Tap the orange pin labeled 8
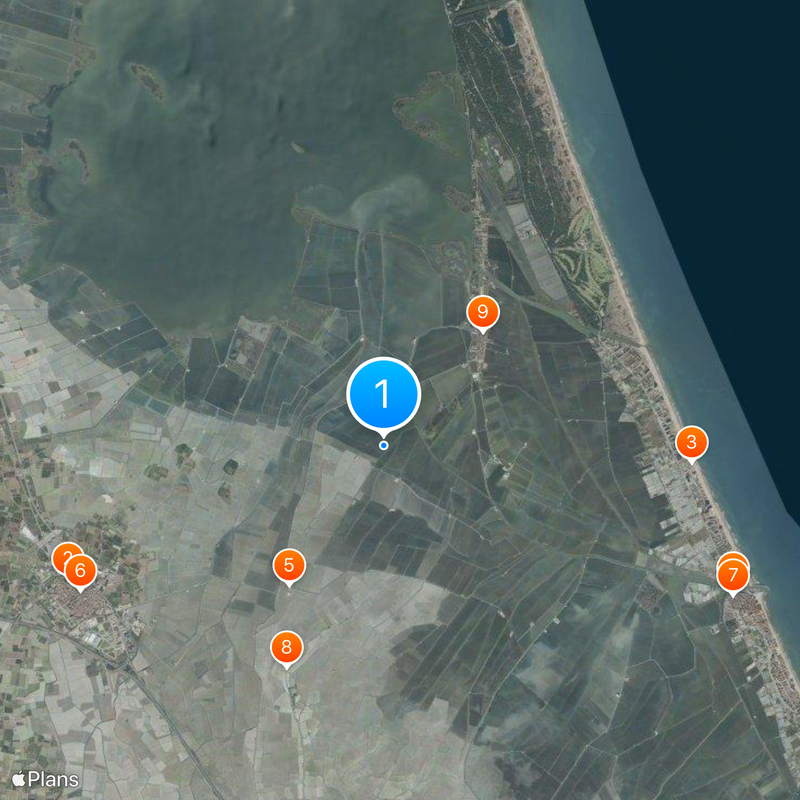 (x=286, y=647)
